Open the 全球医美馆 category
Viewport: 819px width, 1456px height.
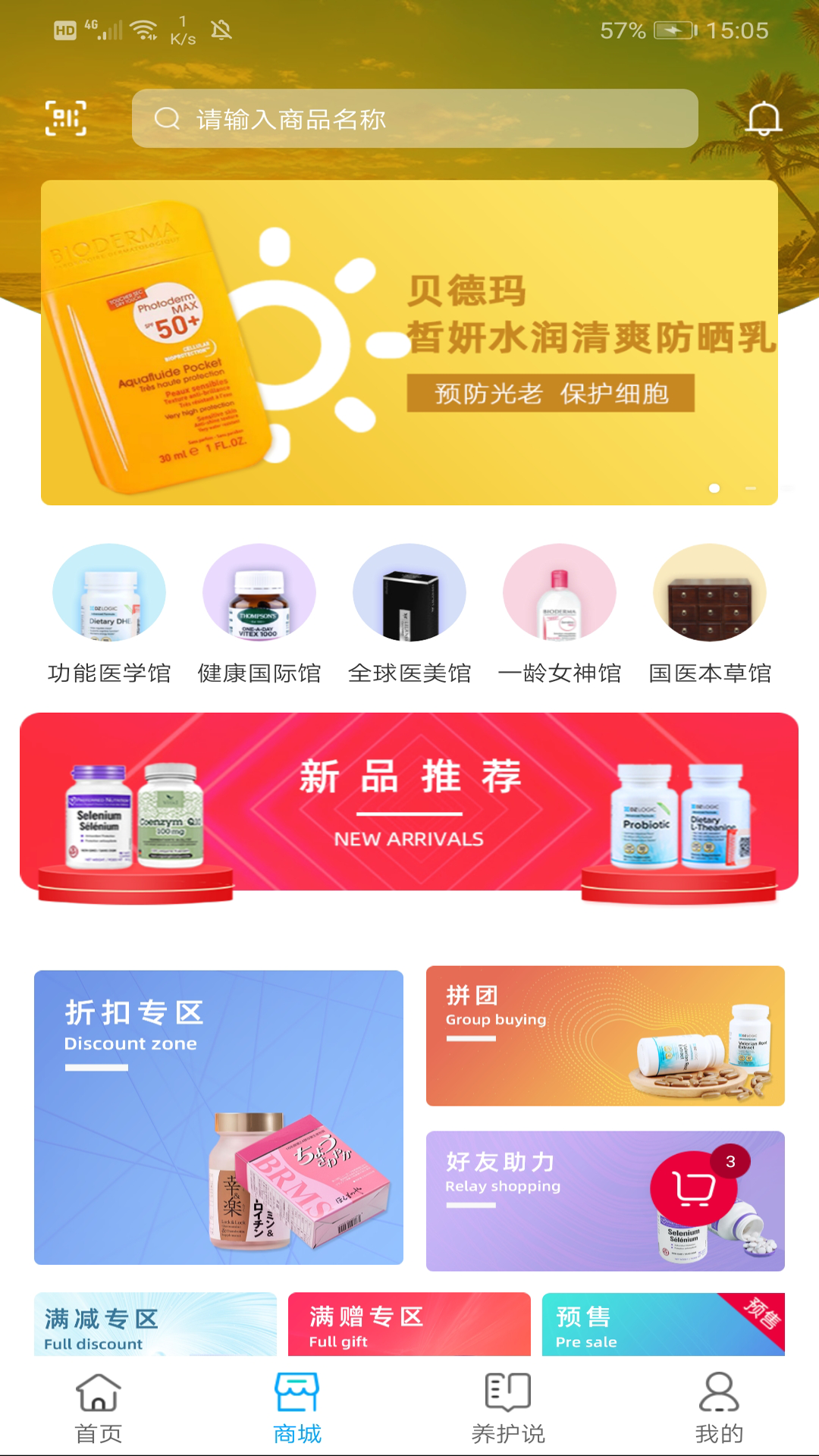[409, 614]
